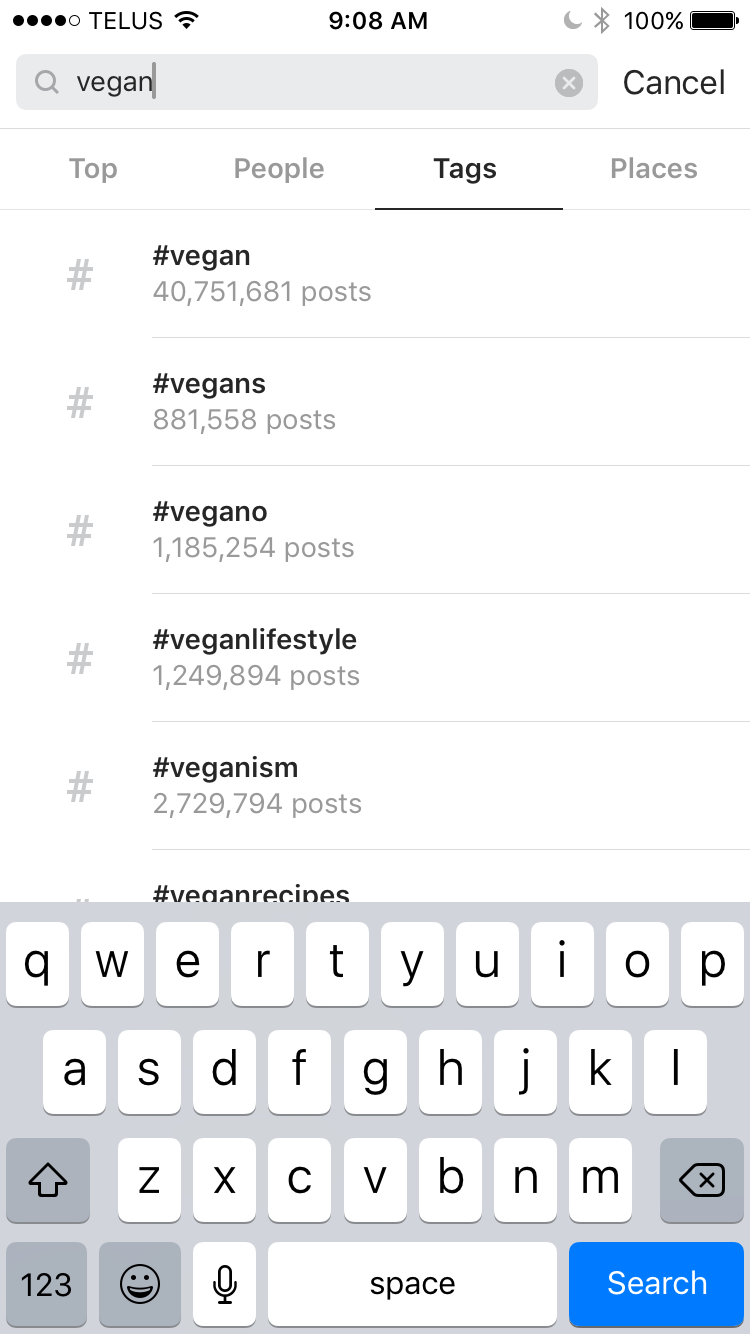Switch to the Top tab
This screenshot has height=1334, width=750.
point(93,169)
